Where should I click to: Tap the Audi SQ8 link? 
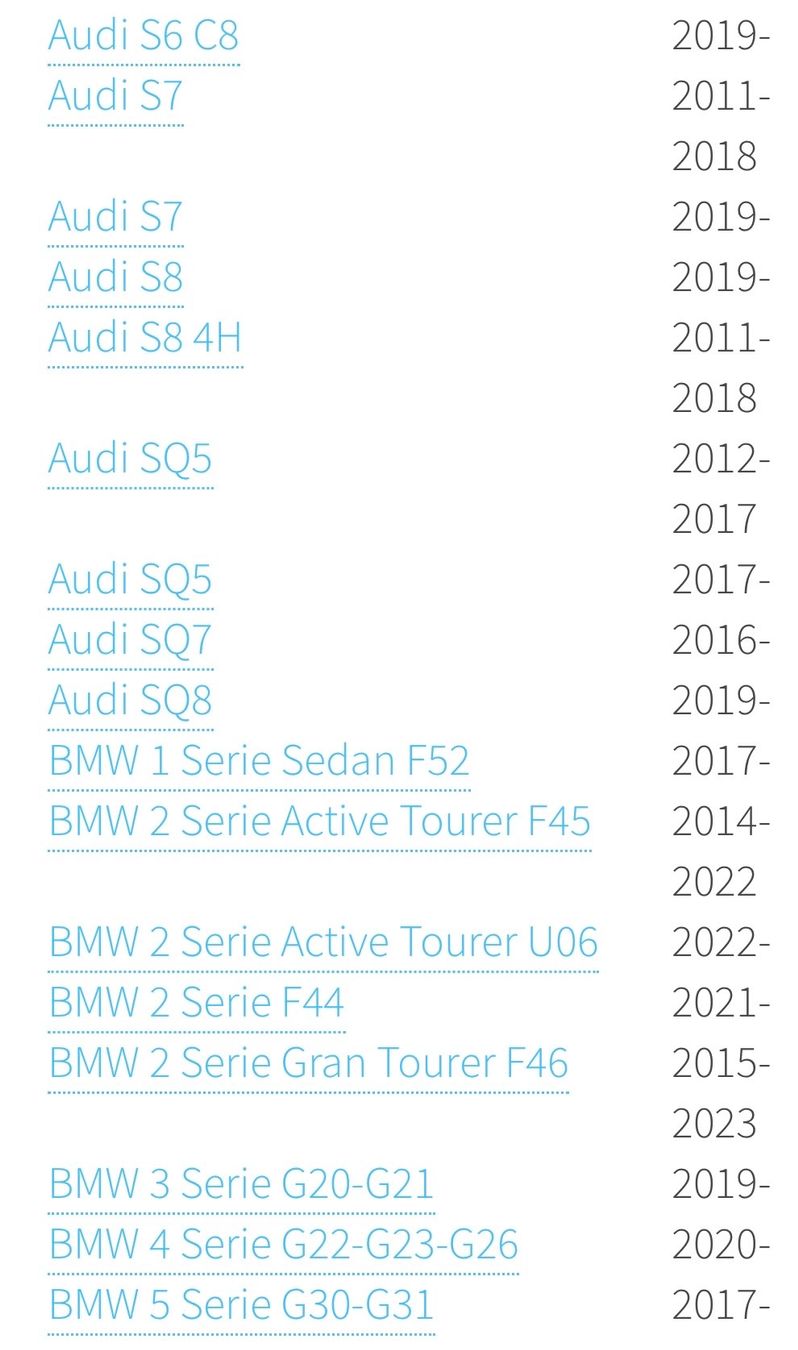[x=130, y=700]
